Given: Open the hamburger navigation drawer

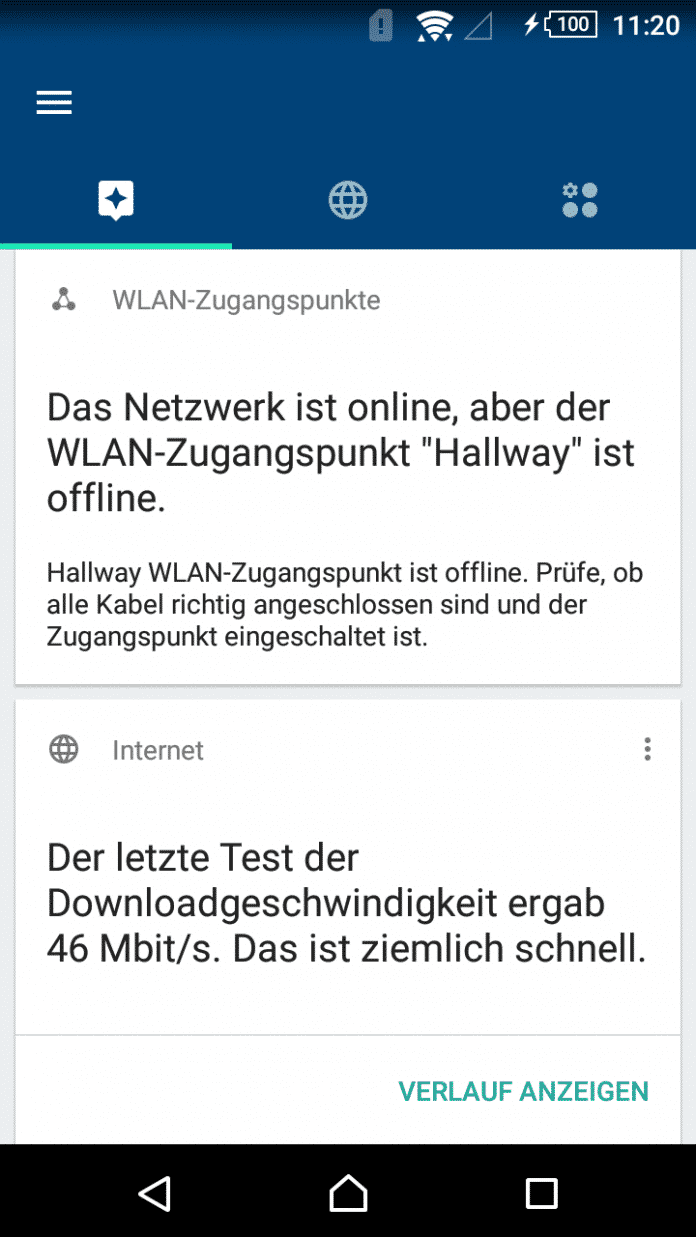Looking at the screenshot, I should tap(54, 103).
